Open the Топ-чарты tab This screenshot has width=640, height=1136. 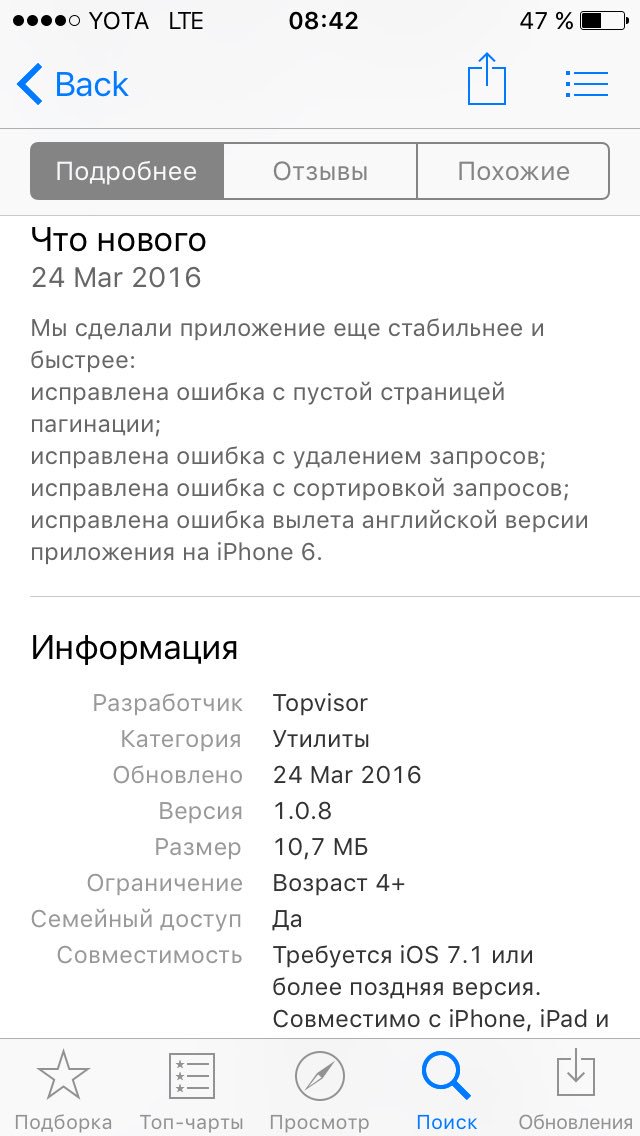click(x=191, y=1088)
